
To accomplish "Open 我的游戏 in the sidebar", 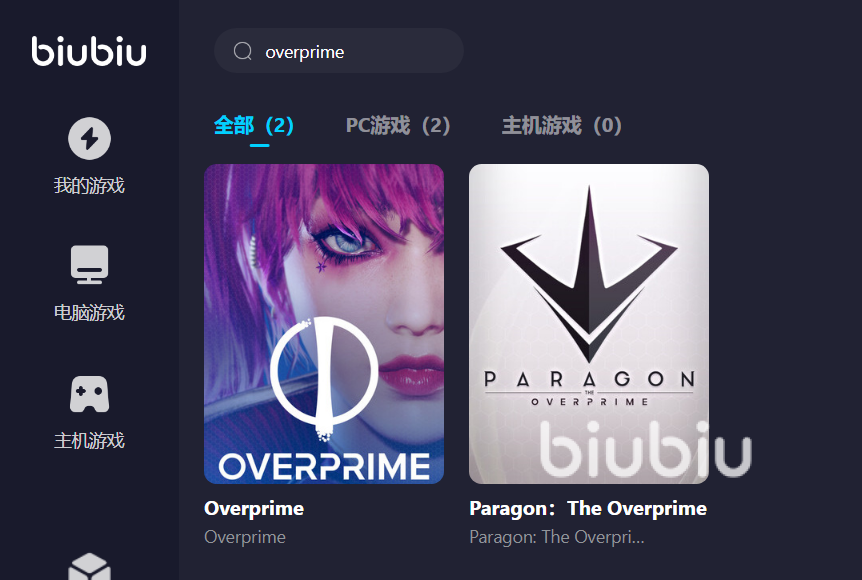I will 89,157.
